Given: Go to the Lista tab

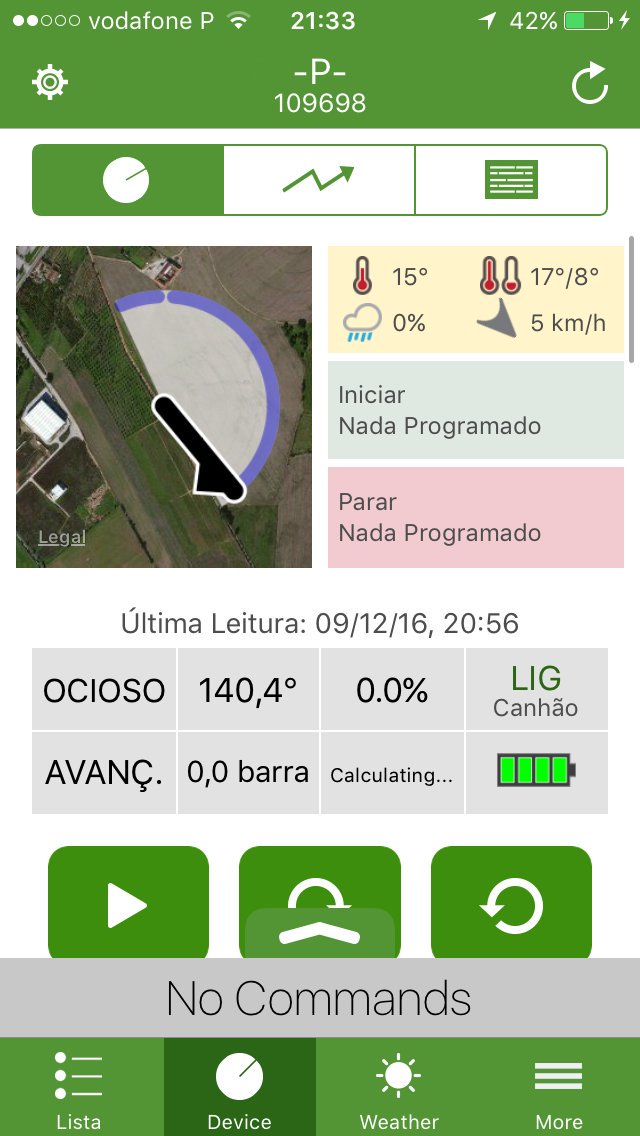Looking at the screenshot, I should 79,1089.
